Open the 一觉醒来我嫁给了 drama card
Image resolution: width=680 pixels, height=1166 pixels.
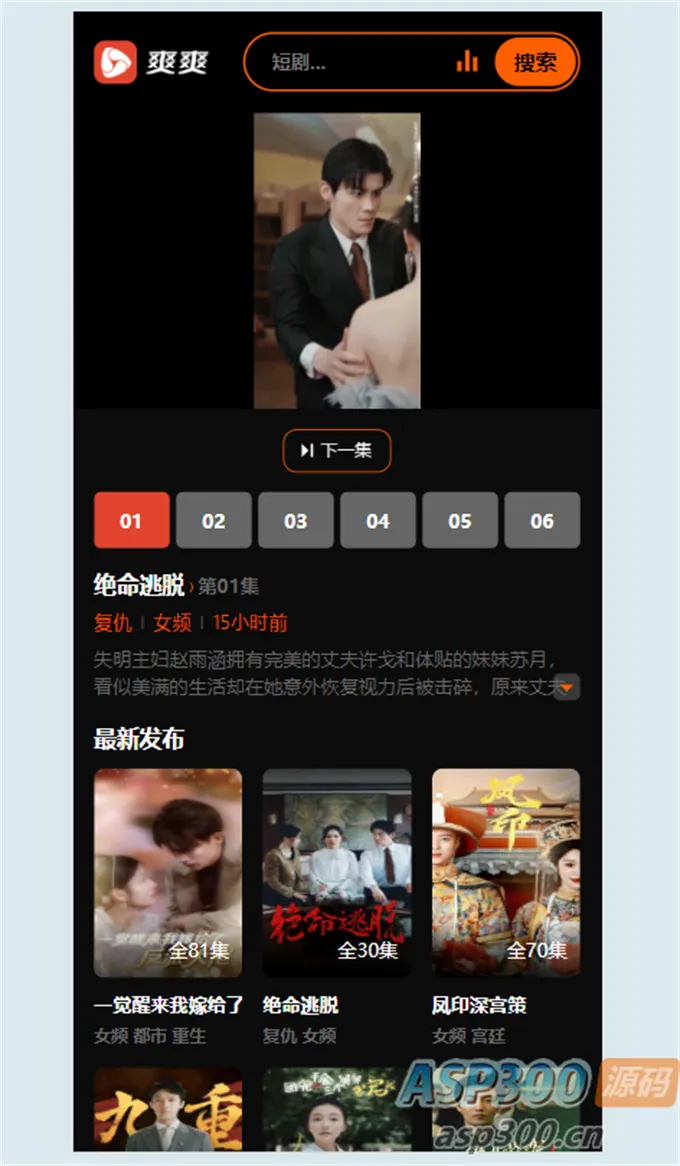pos(168,872)
